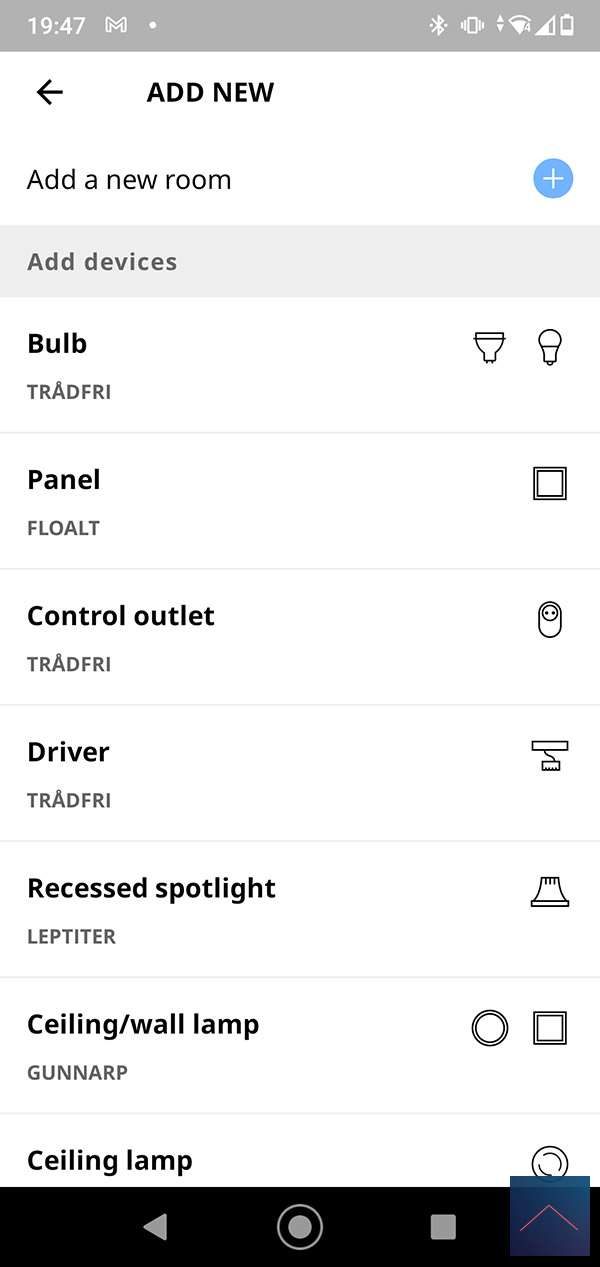600x1267 pixels.
Task: Tap the plus button to add a room
Action: coord(552,180)
